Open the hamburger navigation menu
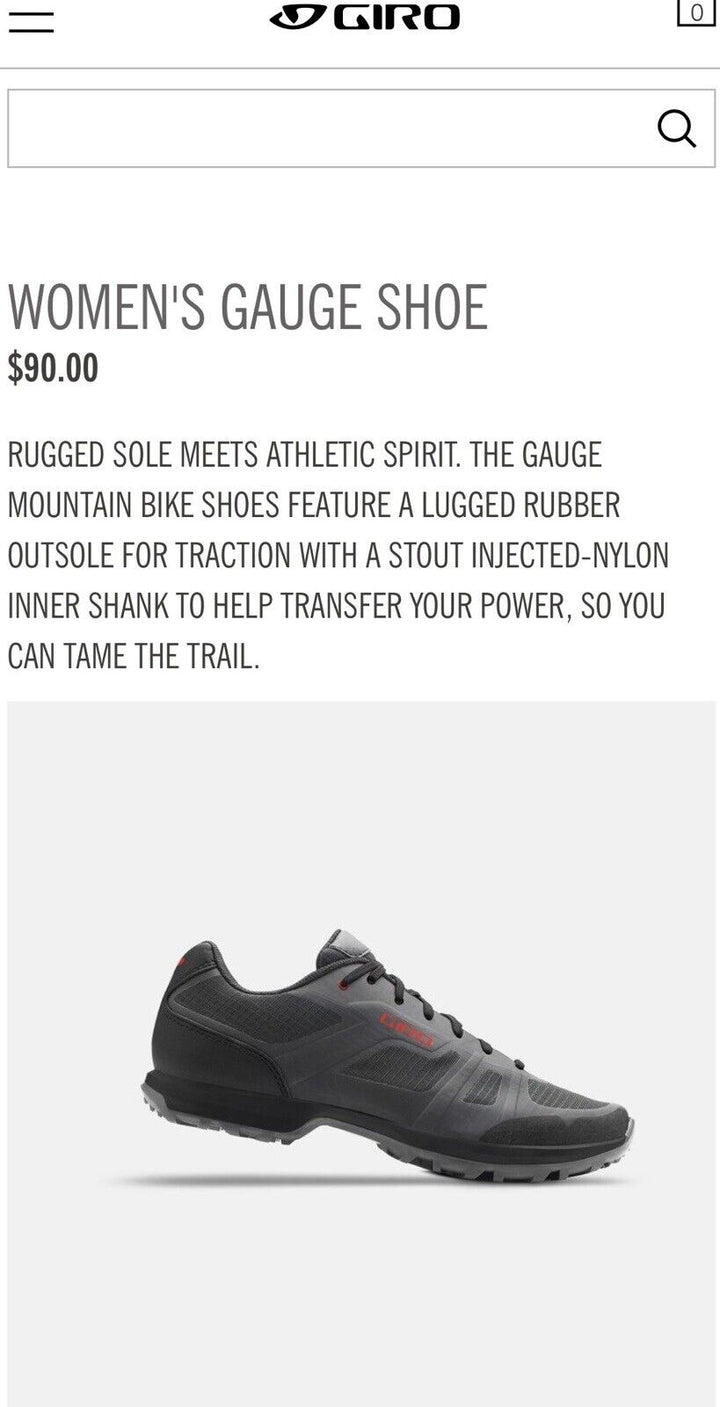 pos(30,20)
